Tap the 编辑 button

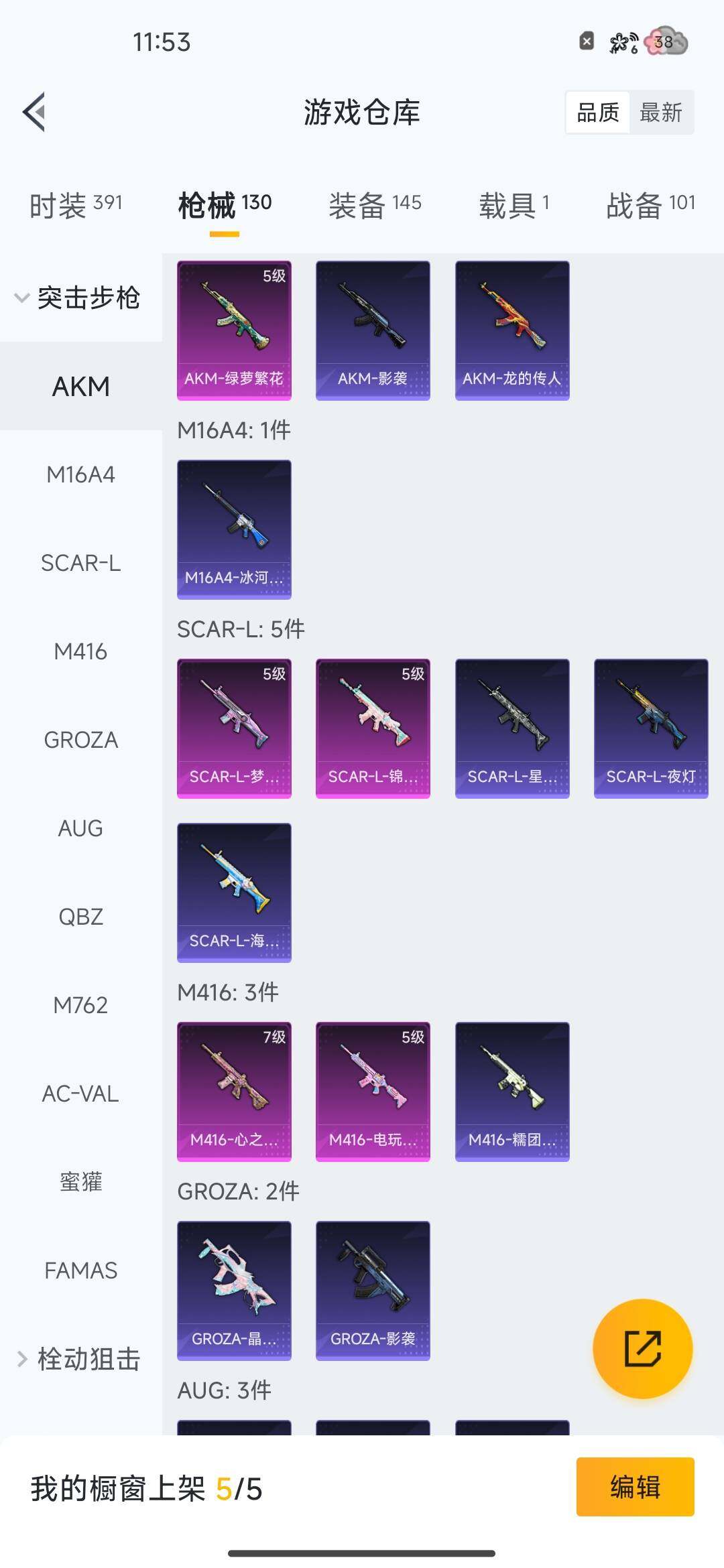[635, 1486]
